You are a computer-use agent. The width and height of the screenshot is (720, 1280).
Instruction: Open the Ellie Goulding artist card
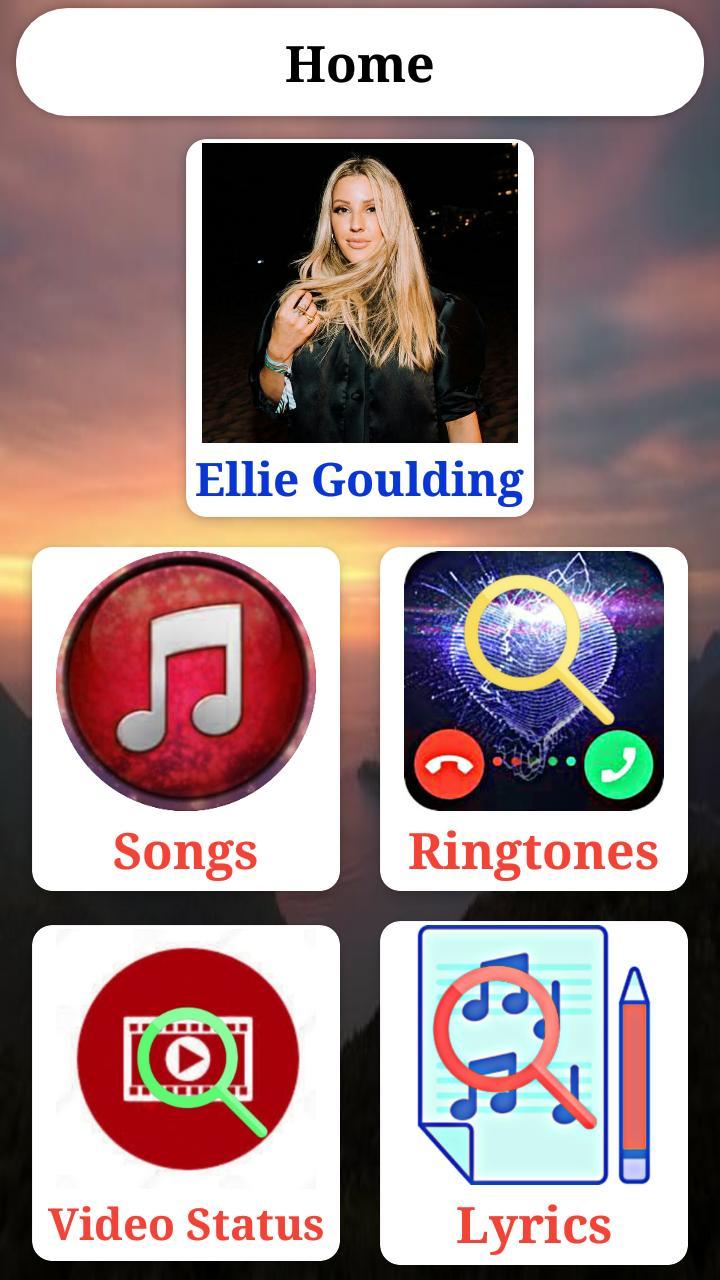point(358,325)
